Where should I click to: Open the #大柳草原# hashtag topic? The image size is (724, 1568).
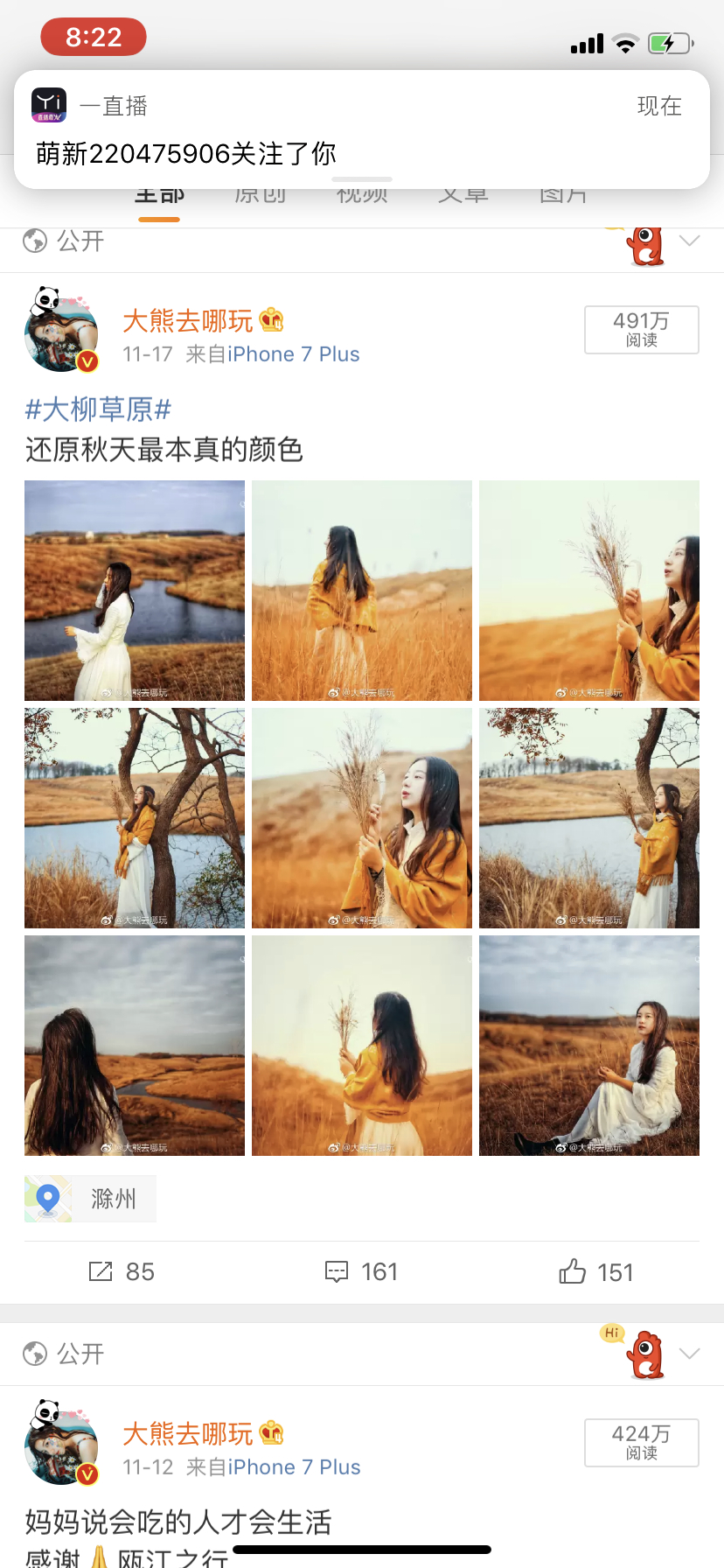click(x=98, y=409)
